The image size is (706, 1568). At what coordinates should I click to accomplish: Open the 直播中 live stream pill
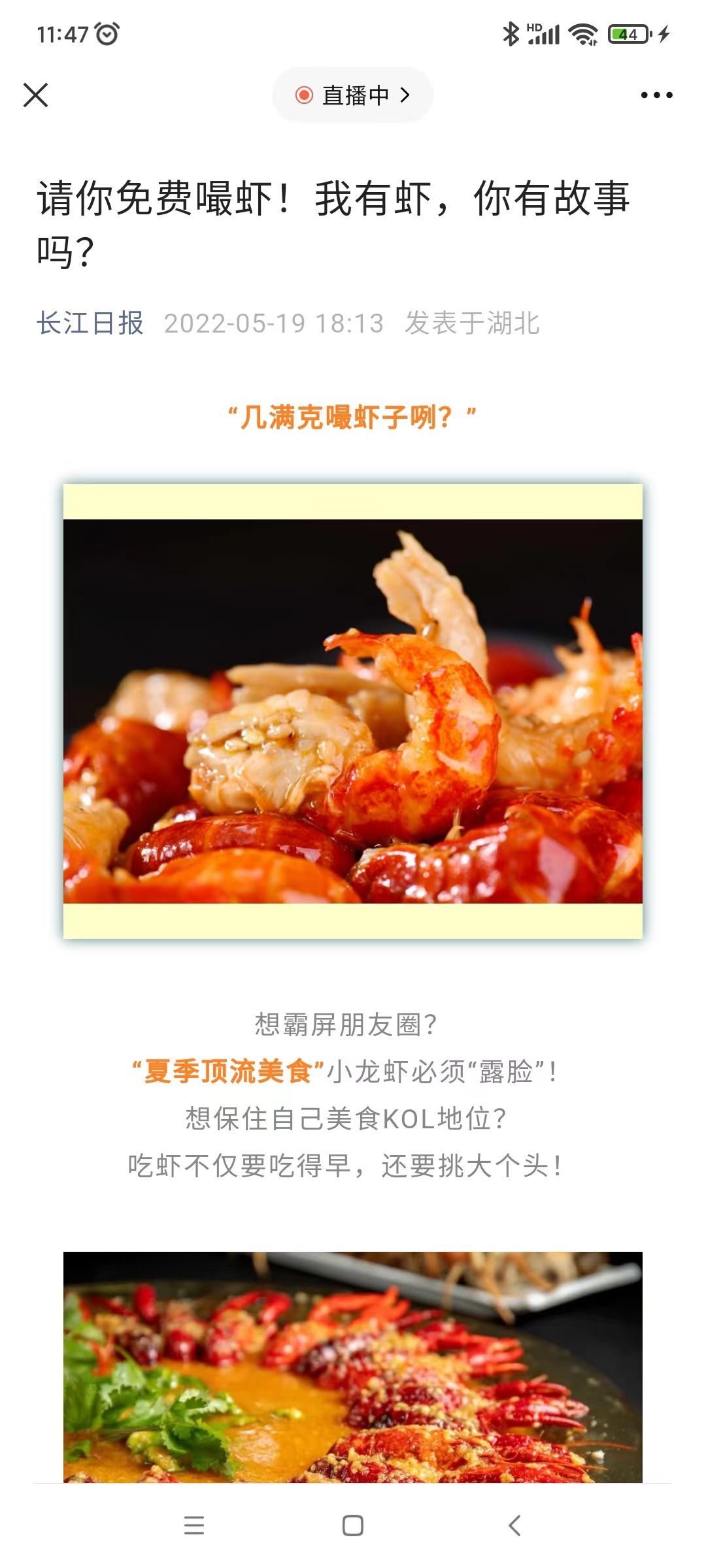pyautogui.click(x=353, y=95)
